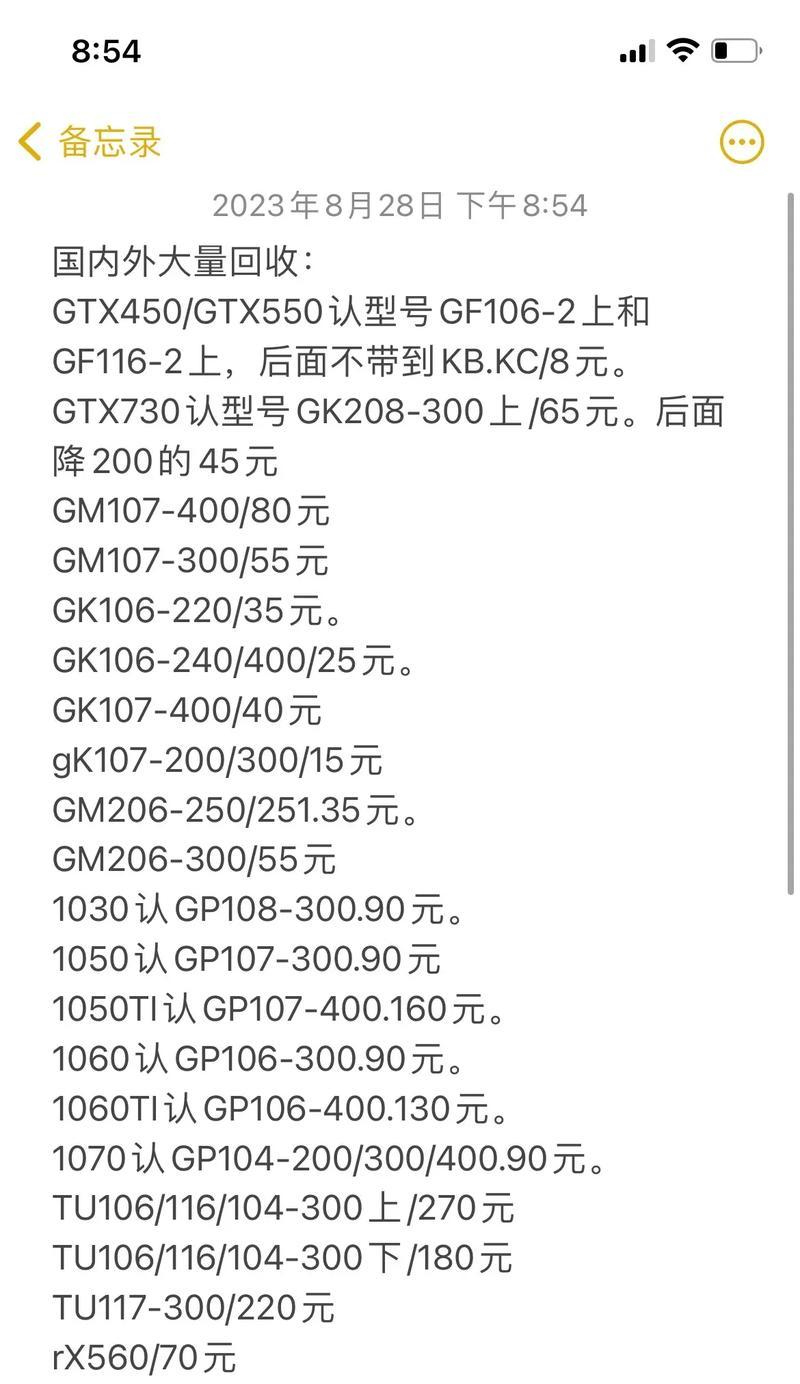Open the more options ellipsis menu

coord(742,142)
